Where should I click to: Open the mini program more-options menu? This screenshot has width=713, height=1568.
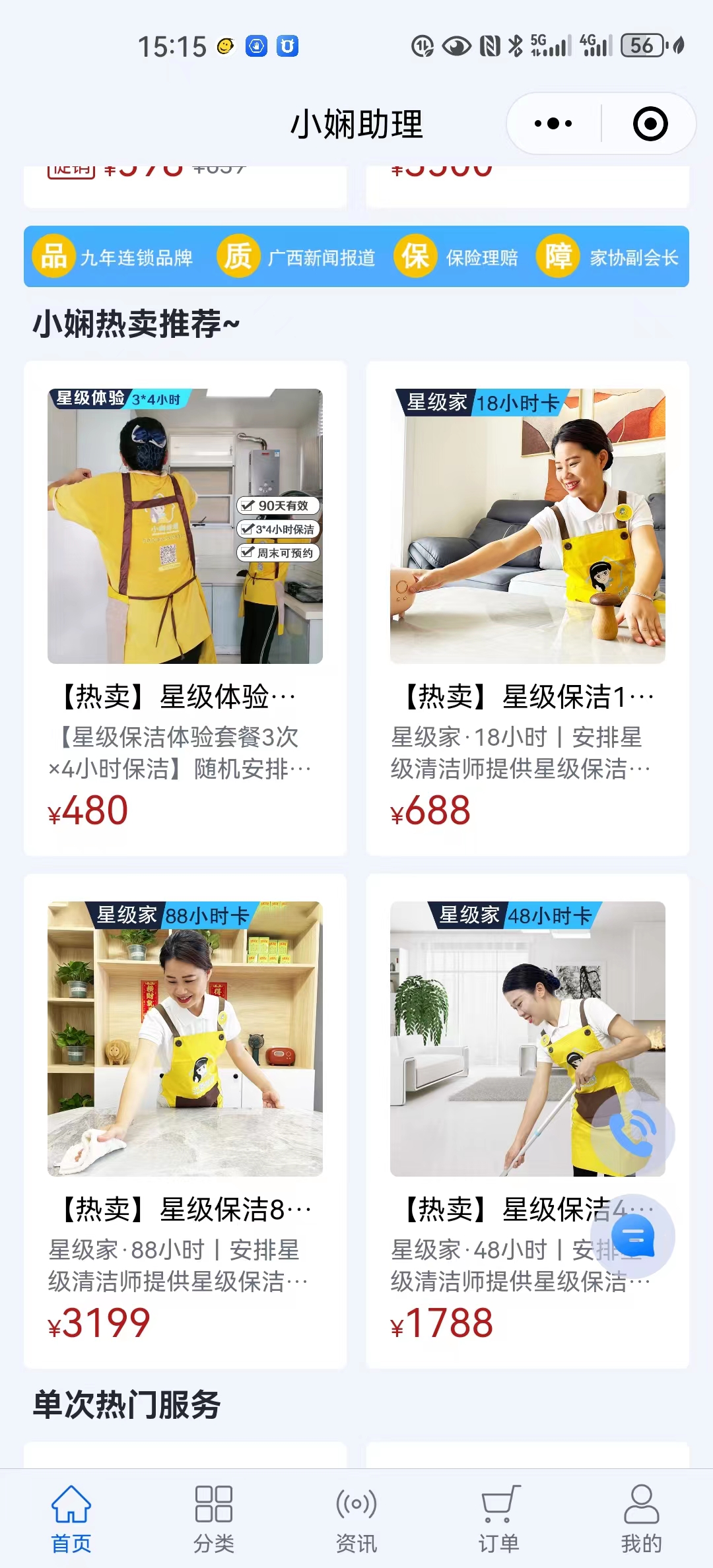tap(553, 124)
